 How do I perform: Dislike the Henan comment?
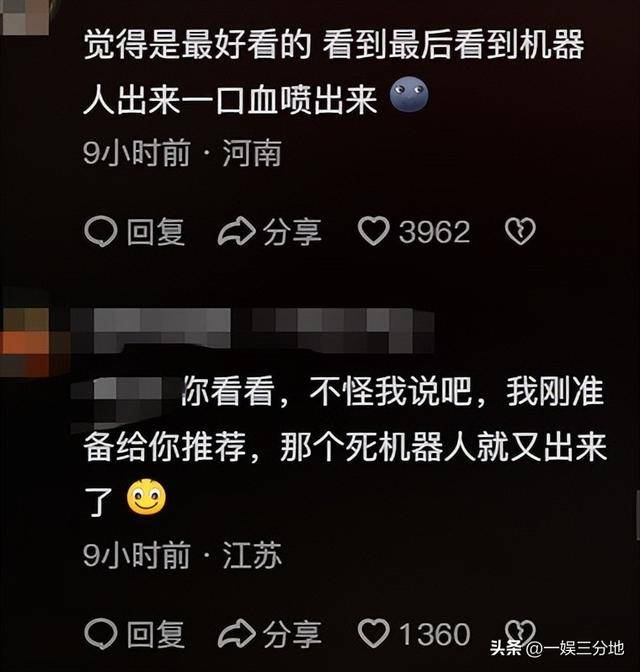click(x=520, y=232)
